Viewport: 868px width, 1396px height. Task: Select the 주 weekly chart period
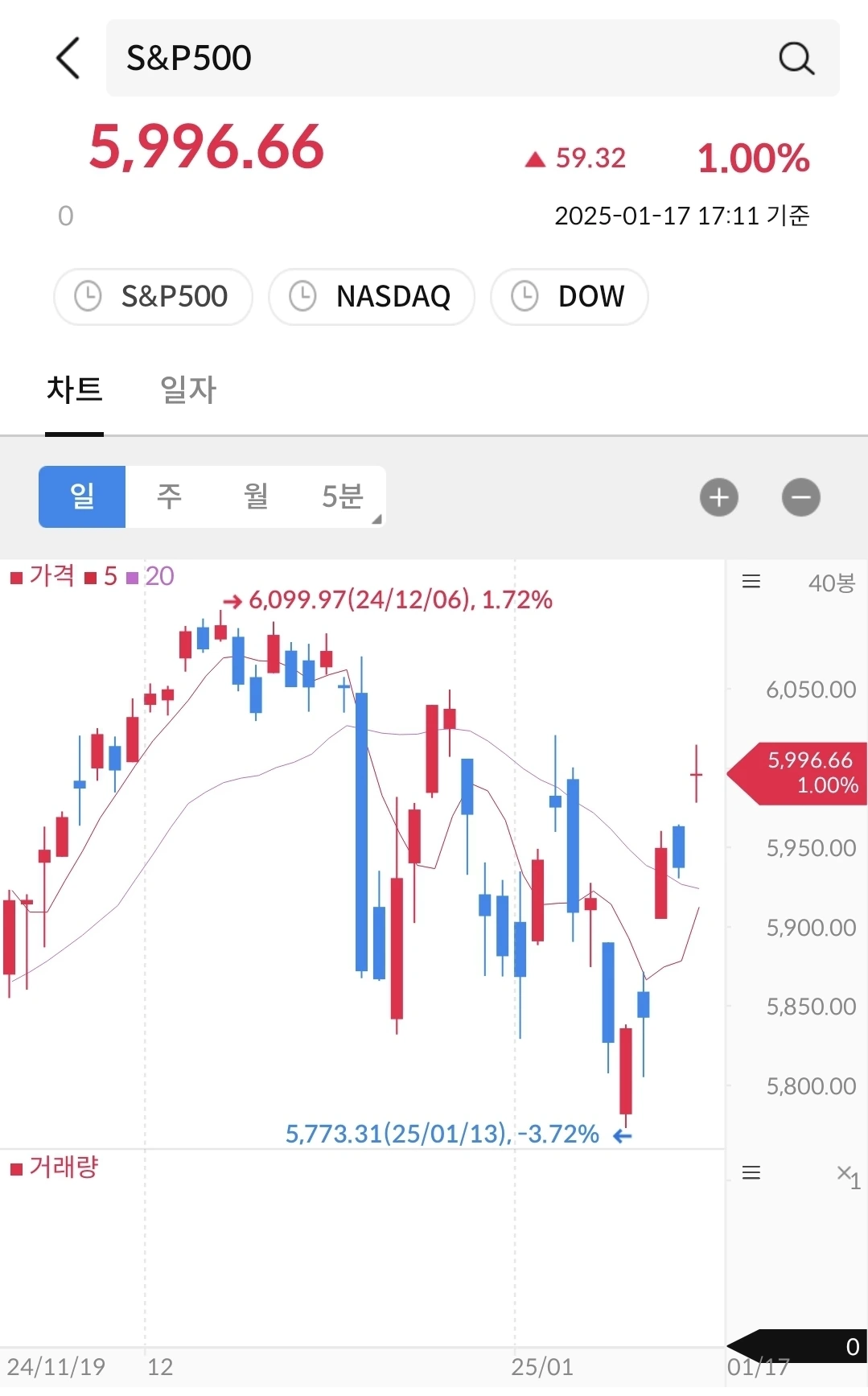tap(169, 496)
